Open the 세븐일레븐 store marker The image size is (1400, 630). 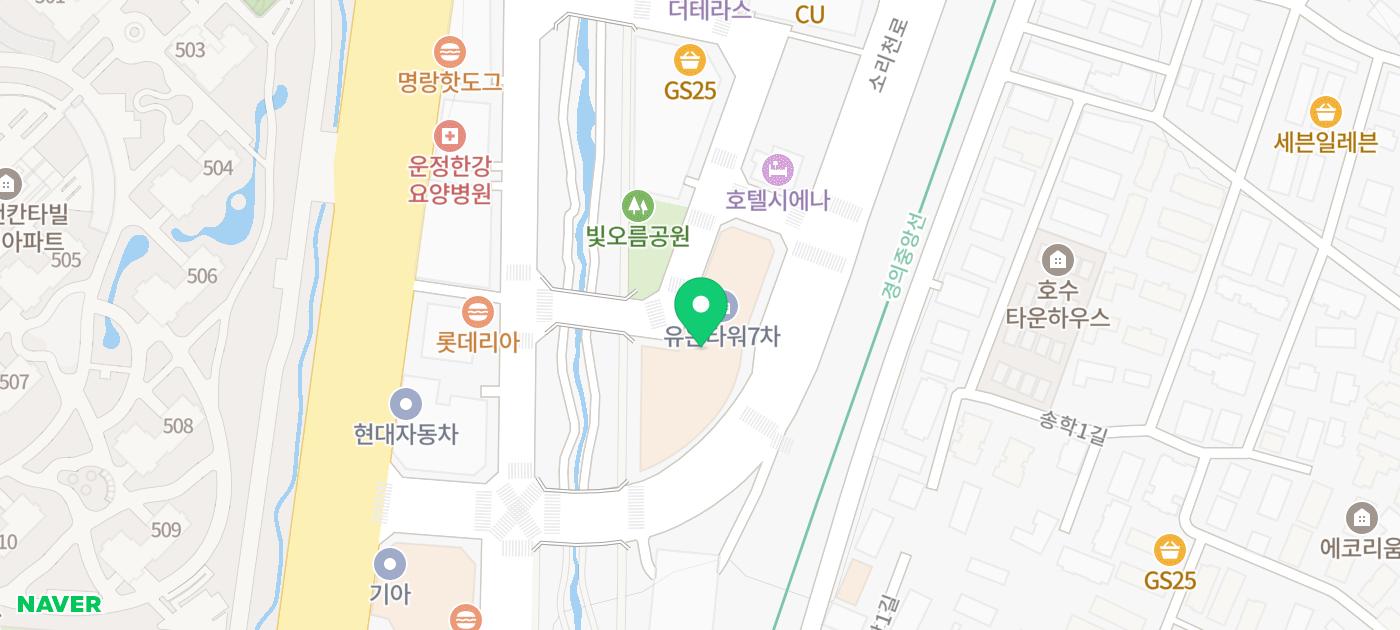(1325, 111)
